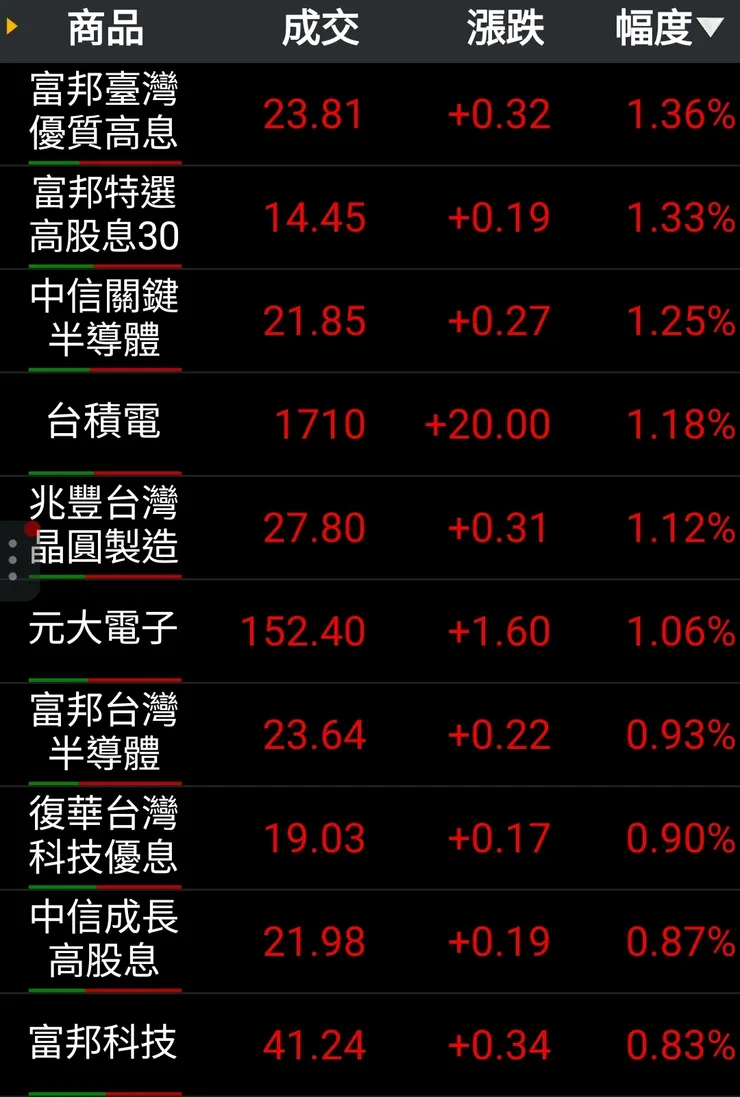Sort the list by 漲跌 column

pyautogui.click(x=505, y=29)
